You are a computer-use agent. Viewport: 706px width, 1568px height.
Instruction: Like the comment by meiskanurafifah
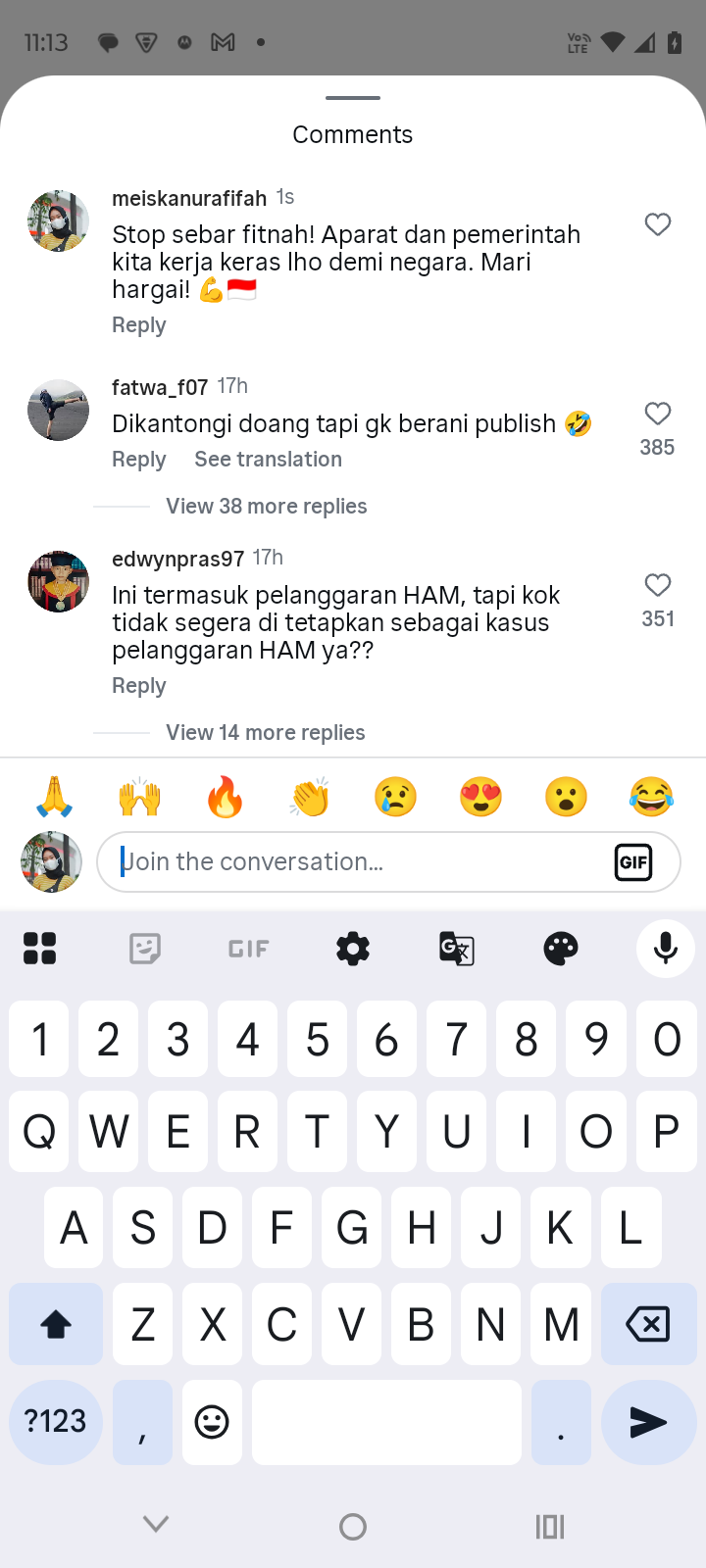[658, 224]
